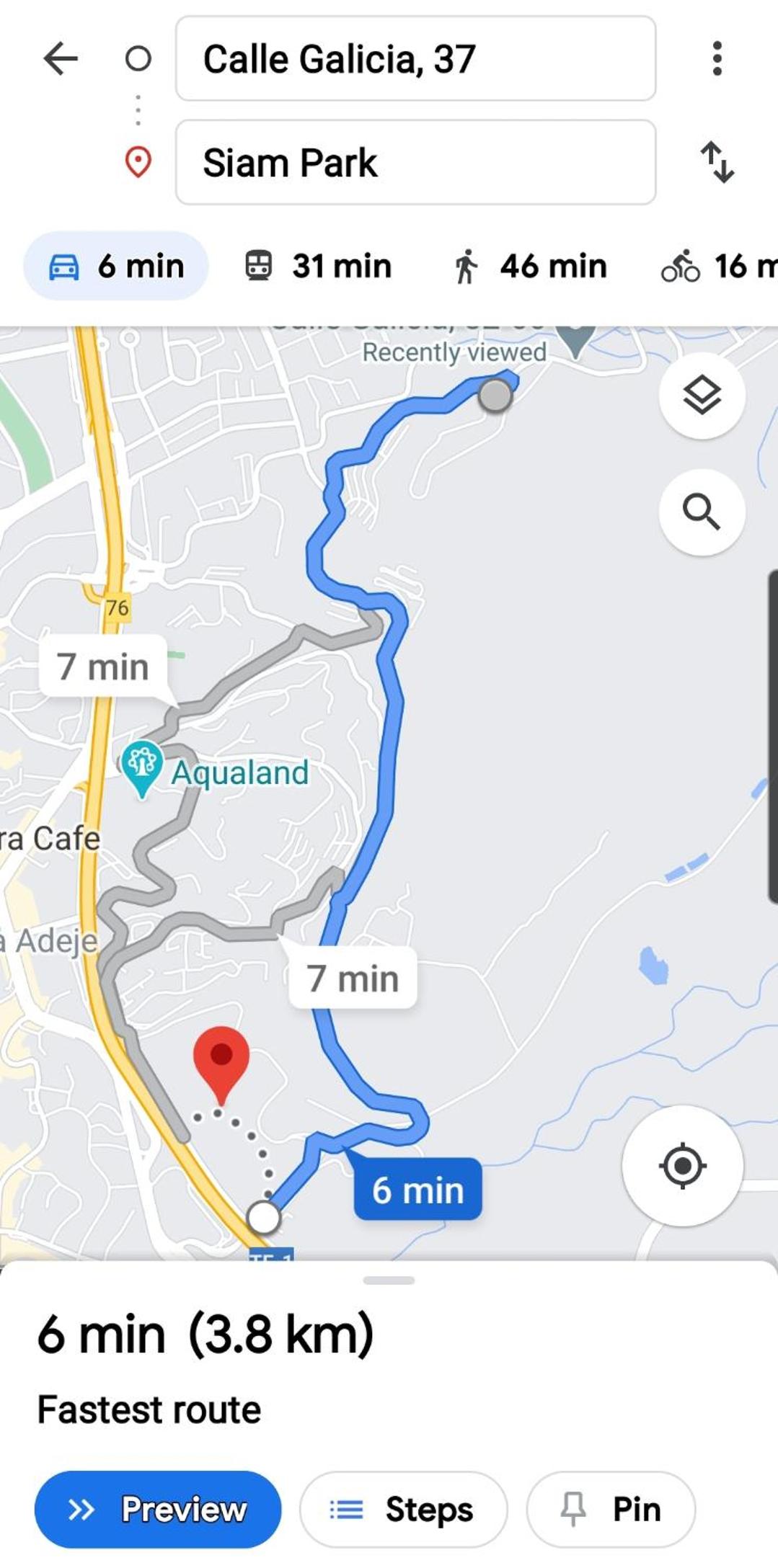
Task: Select driving mode 6 min
Action: [x=116, y=266]
